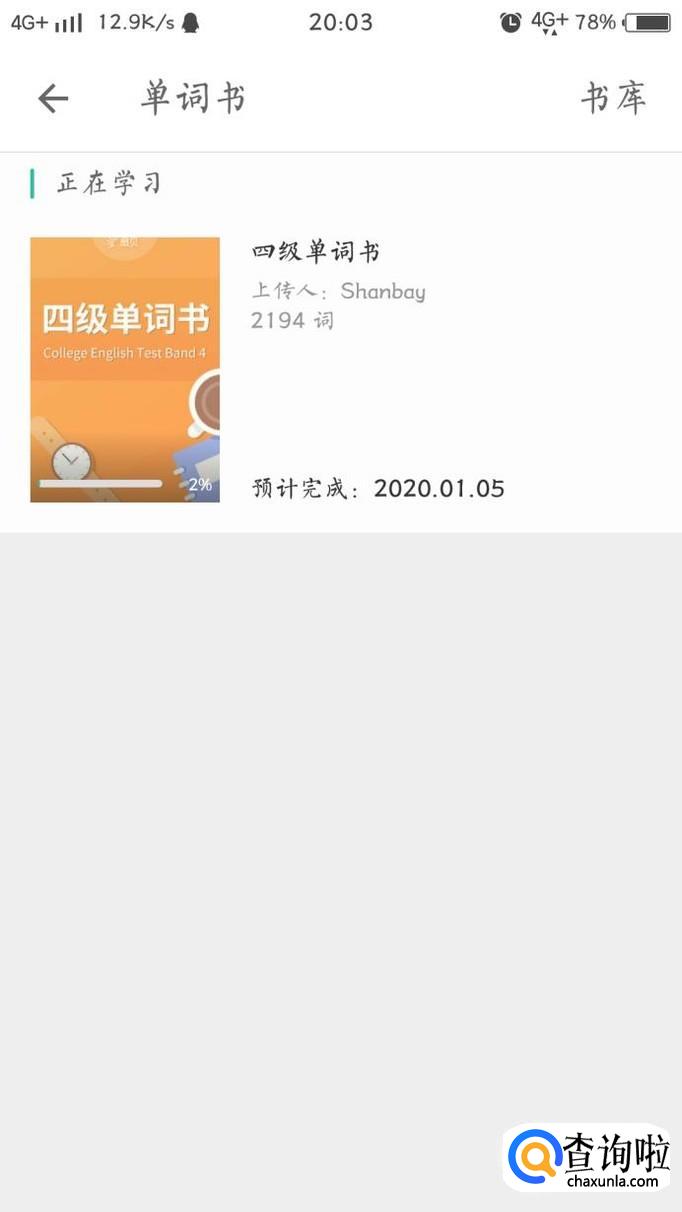Open the 四级单词书 word book

125,369
